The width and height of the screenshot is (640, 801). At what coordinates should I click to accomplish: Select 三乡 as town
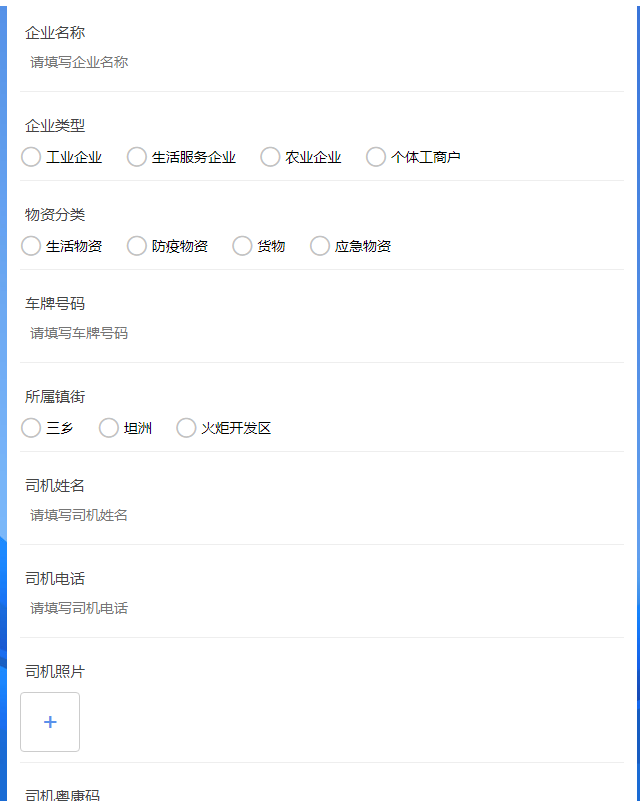point(31,428)
